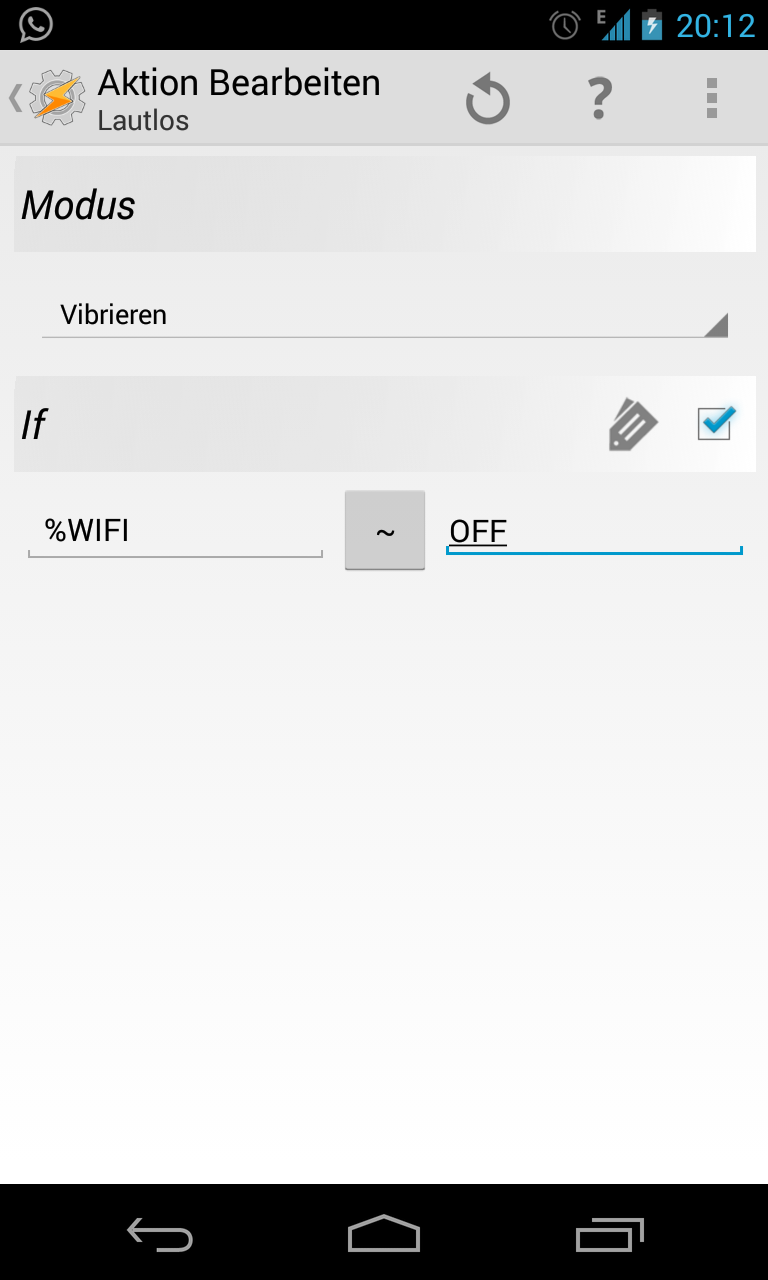The height and width of the screenshot is (1280, 768).
Task: Tap the system back button
Action: (160, 1235)
